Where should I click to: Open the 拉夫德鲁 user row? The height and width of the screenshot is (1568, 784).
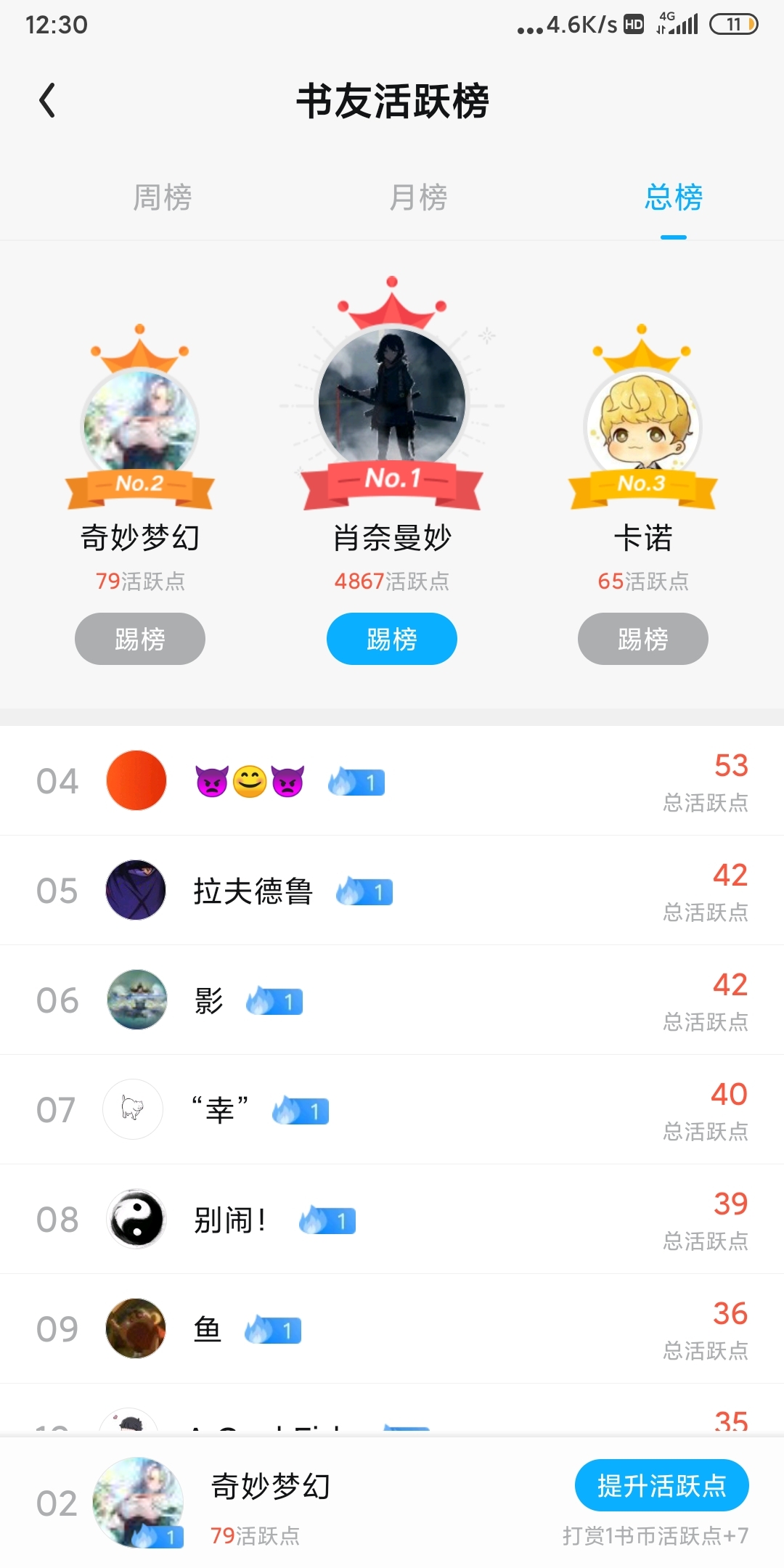tap(392, 891)
